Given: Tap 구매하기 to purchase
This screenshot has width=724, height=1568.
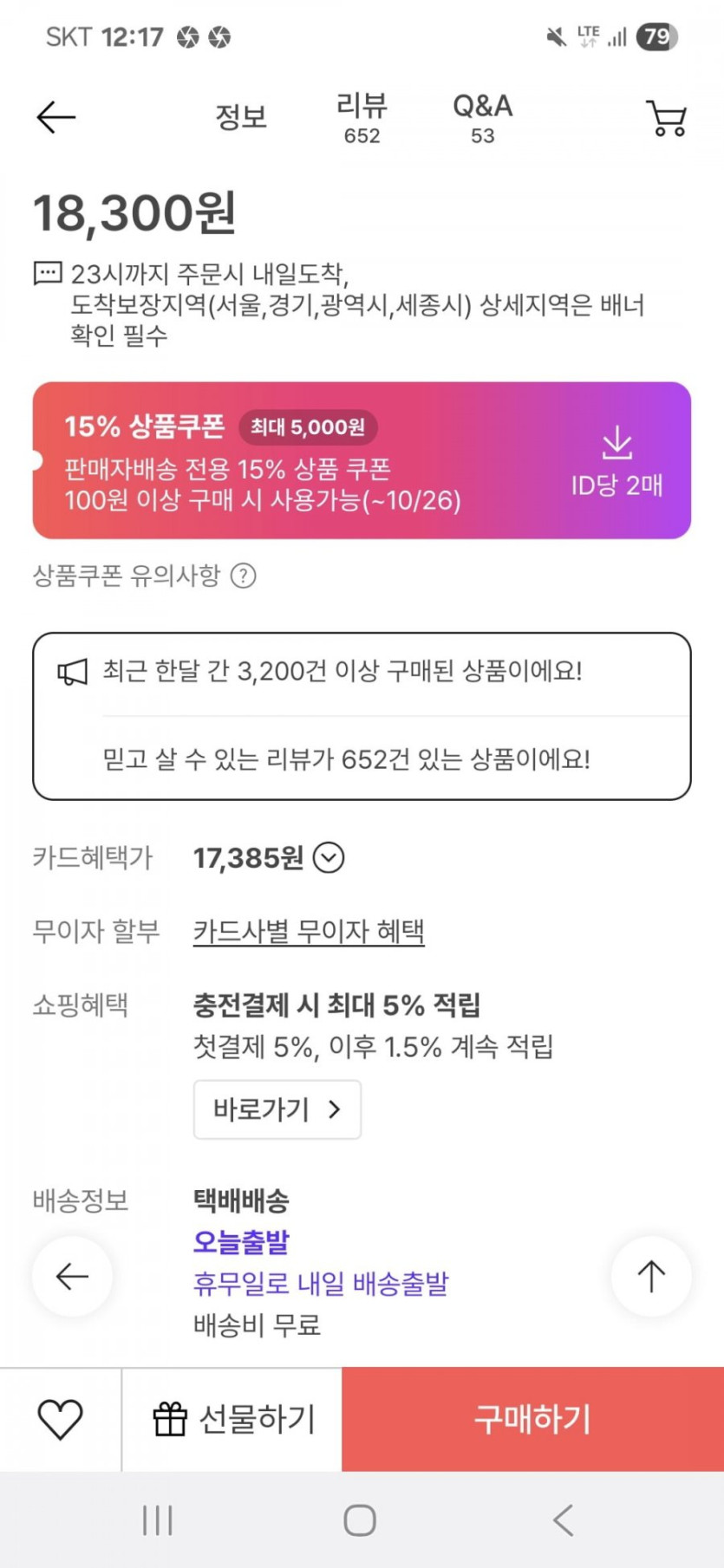Looking at the screenshot, I should [x=532, y=1419].
